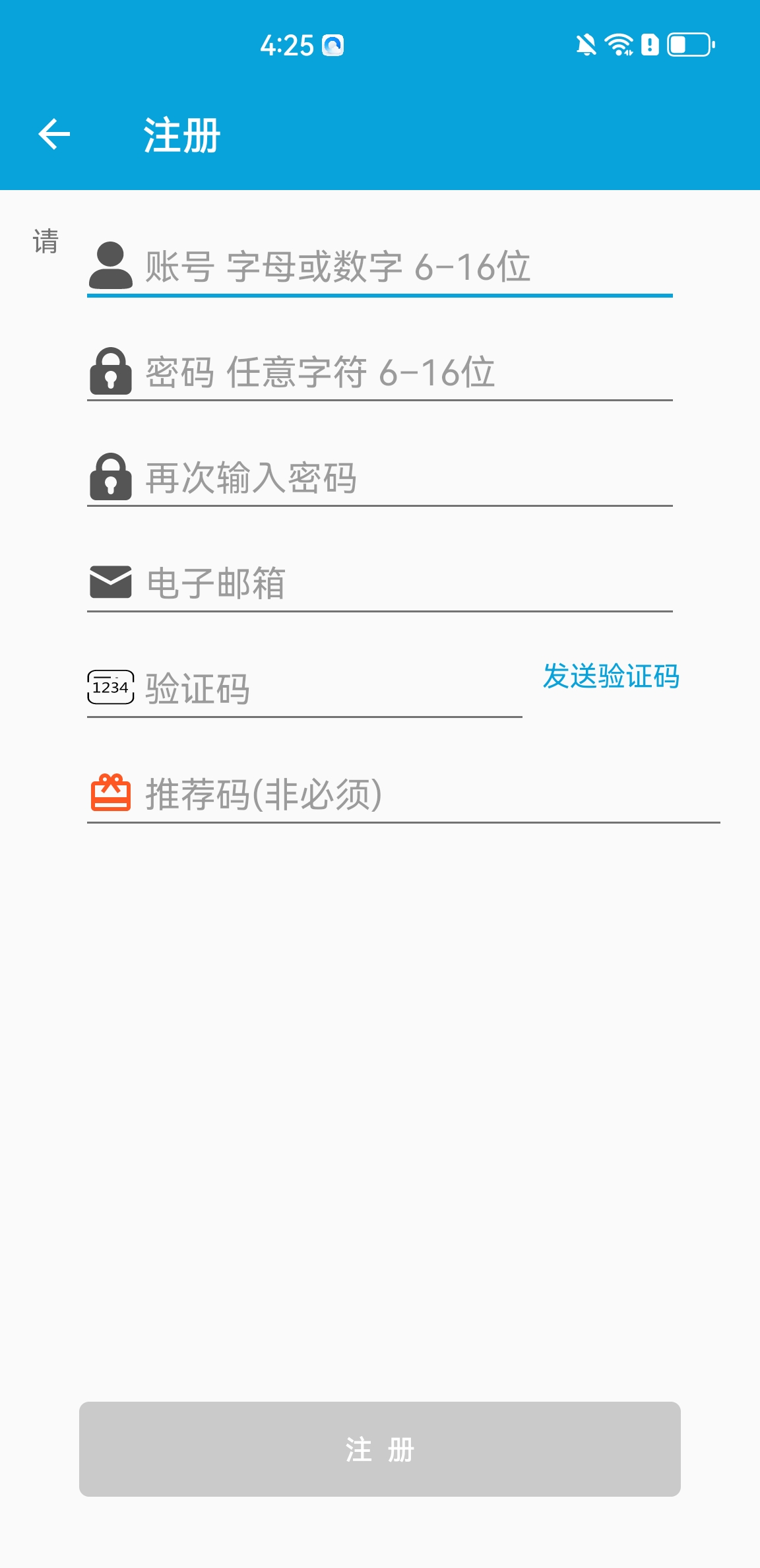Click the 1234 verification code icon
The width and height of the screenshot is (760, 1568).
(x=111, y=688)
